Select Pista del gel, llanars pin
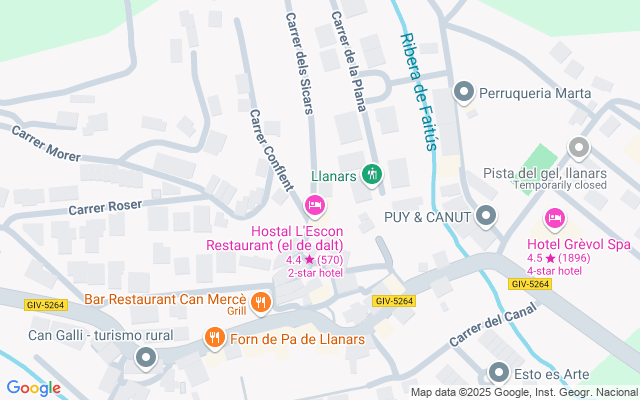Viewport: 640px width, 400px height. pos(579,148)
